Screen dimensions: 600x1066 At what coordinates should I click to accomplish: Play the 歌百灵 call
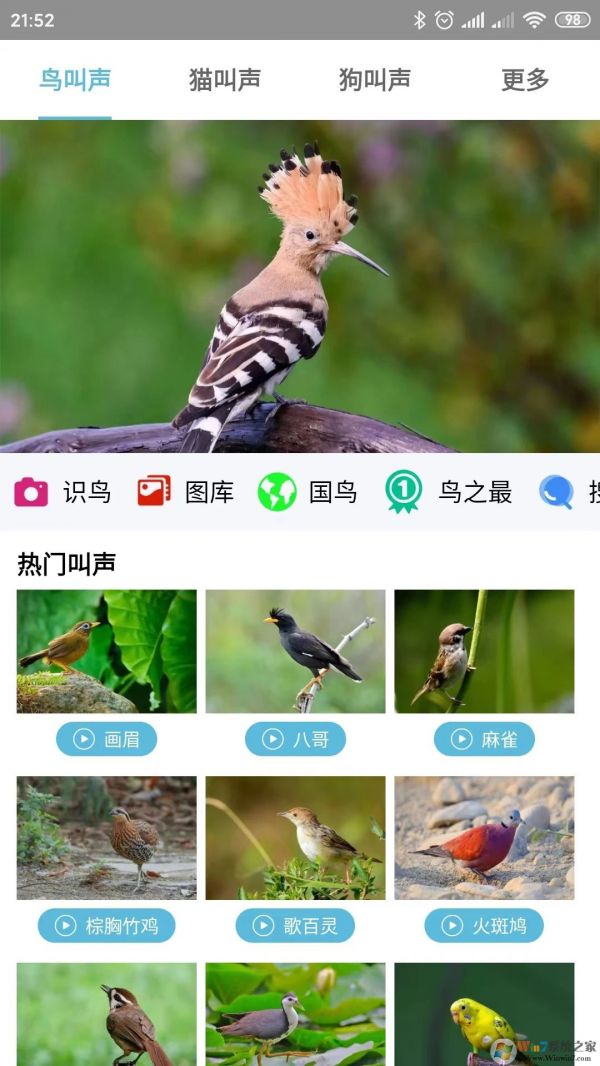pos(295,925)
